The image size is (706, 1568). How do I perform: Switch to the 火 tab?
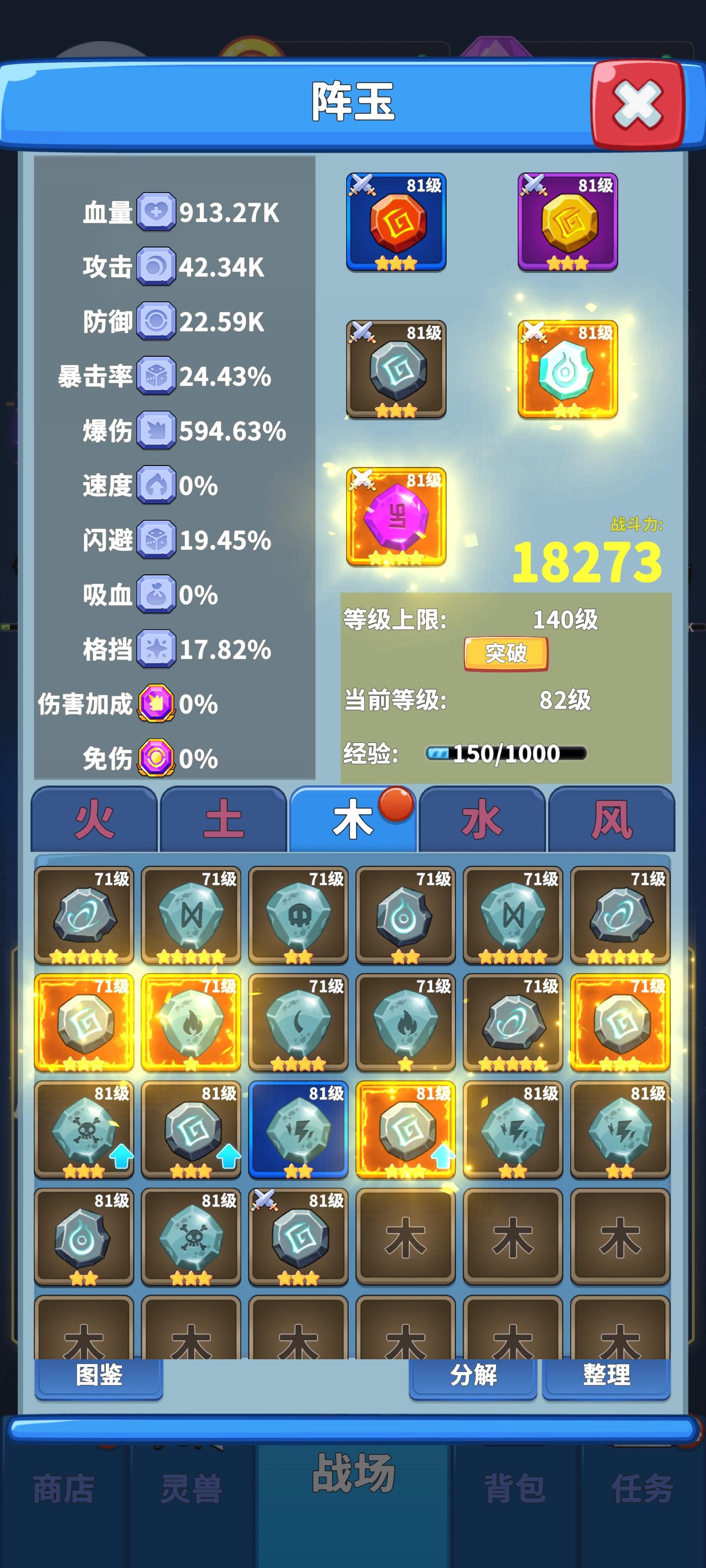[95, 819]
